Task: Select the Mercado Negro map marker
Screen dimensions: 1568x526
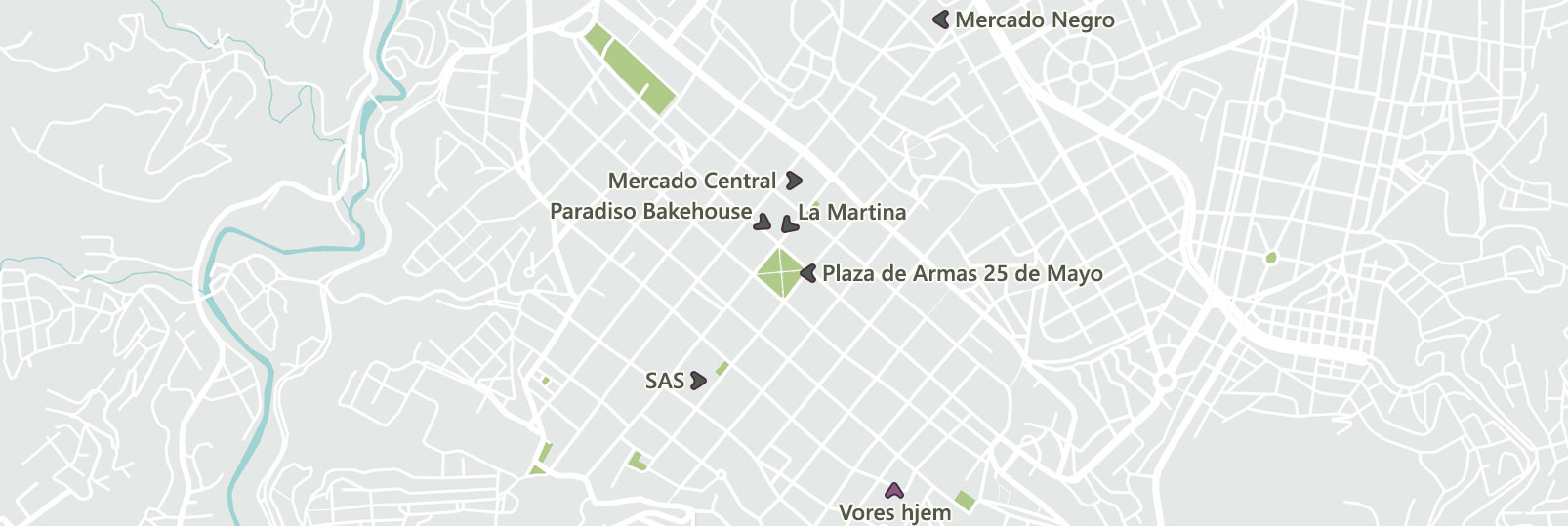Action: tap(941, 20)
